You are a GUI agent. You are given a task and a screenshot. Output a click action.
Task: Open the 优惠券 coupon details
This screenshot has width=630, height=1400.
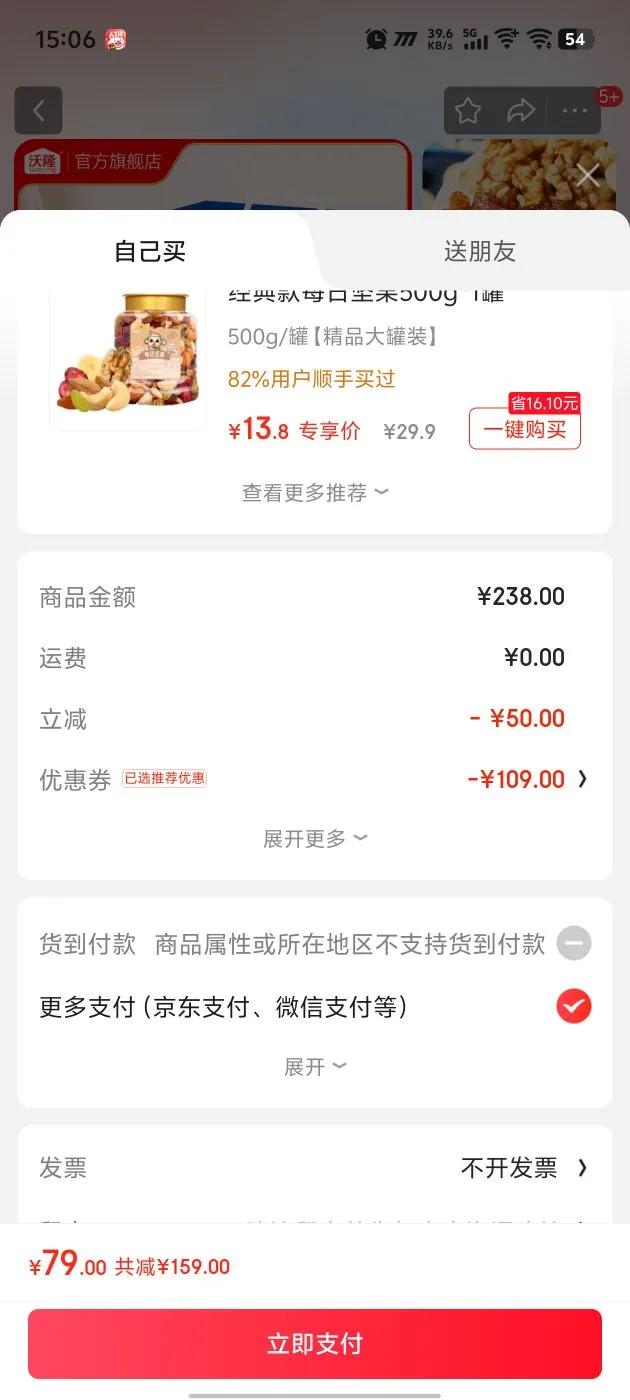[x=526, y=780]
